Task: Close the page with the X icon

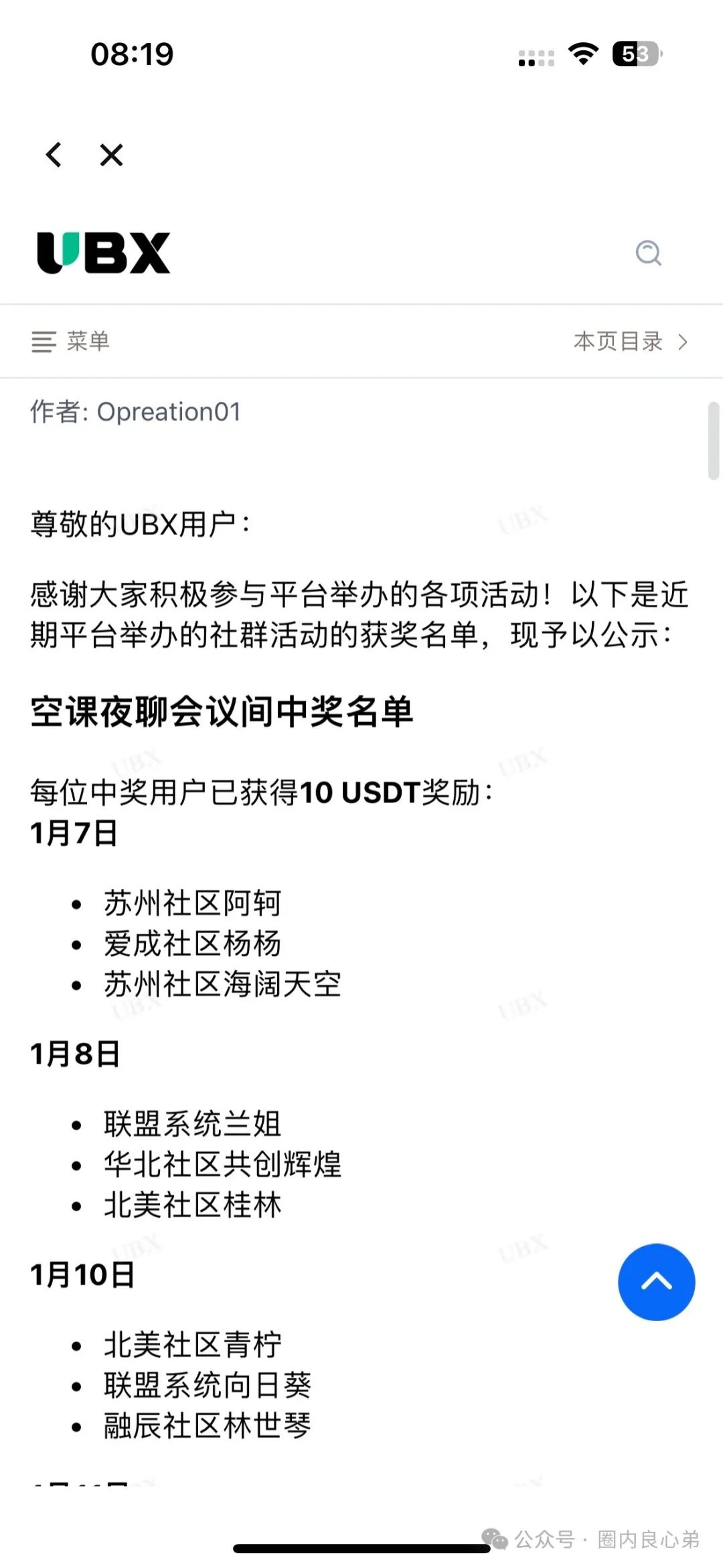Action: tap(111, 155)
